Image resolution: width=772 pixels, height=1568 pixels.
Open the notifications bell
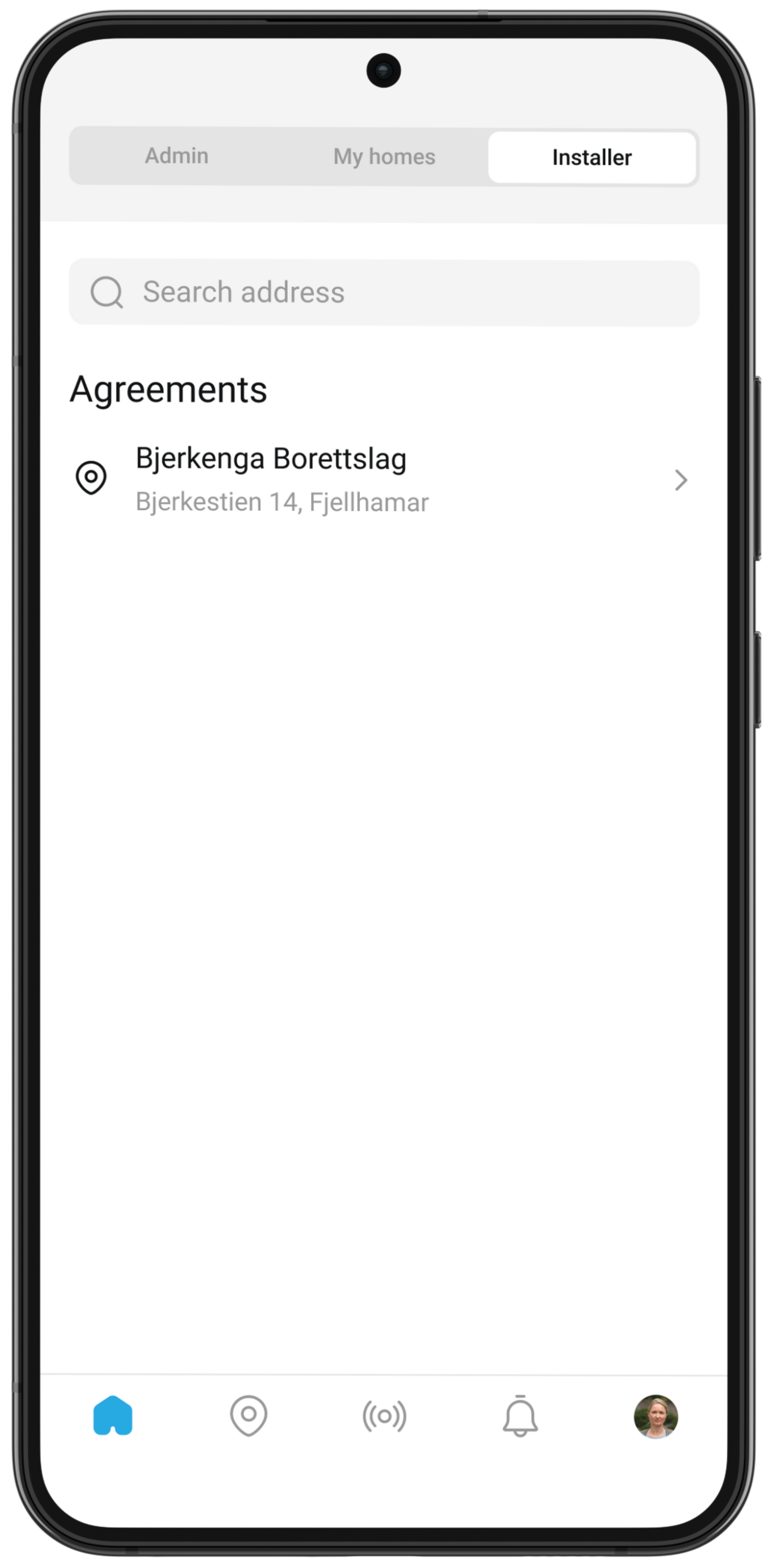(x=520, y=1416)
